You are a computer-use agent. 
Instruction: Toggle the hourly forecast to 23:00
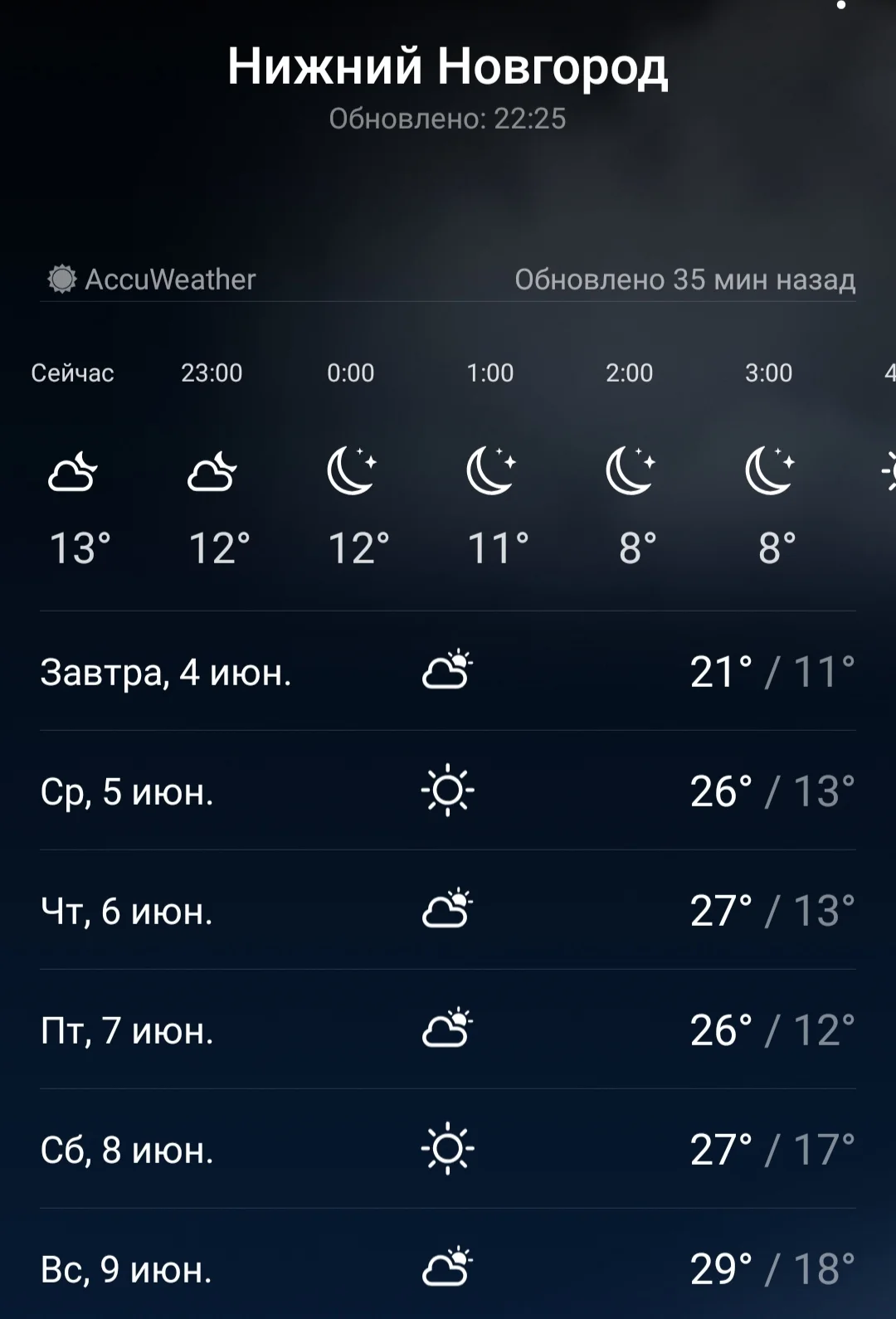click(x=212, y=373)
